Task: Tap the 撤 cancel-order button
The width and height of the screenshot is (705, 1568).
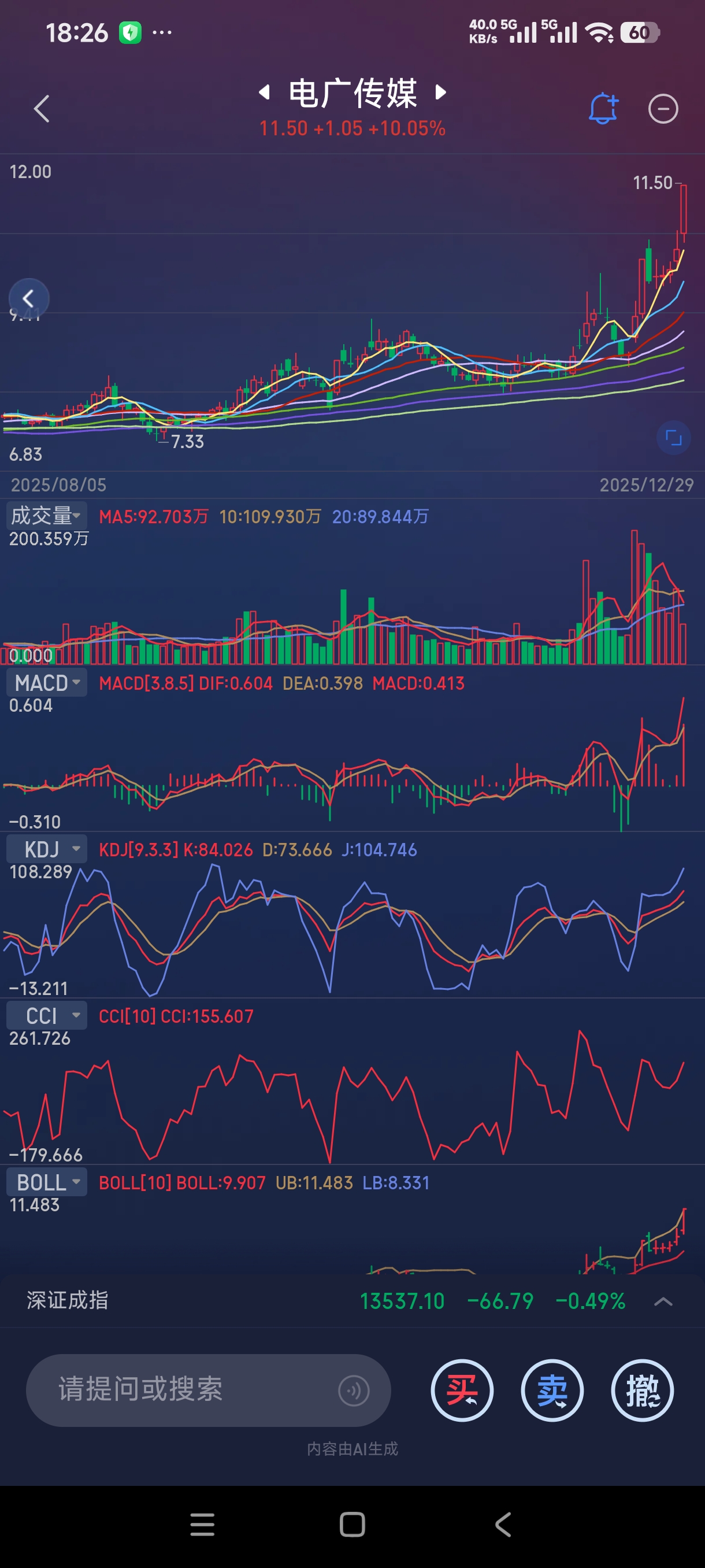Action: [642, 1391]
